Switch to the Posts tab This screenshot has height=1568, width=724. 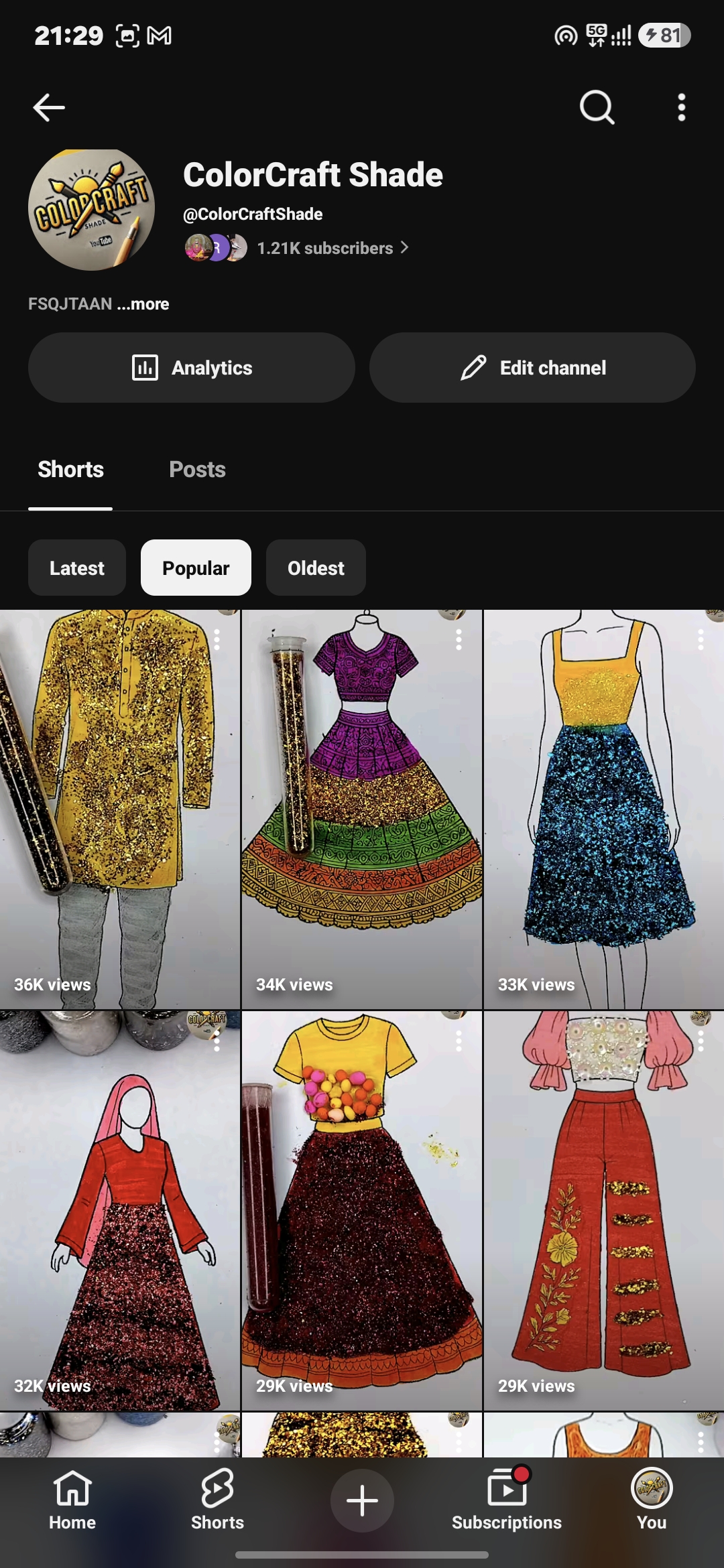(197, 470)
